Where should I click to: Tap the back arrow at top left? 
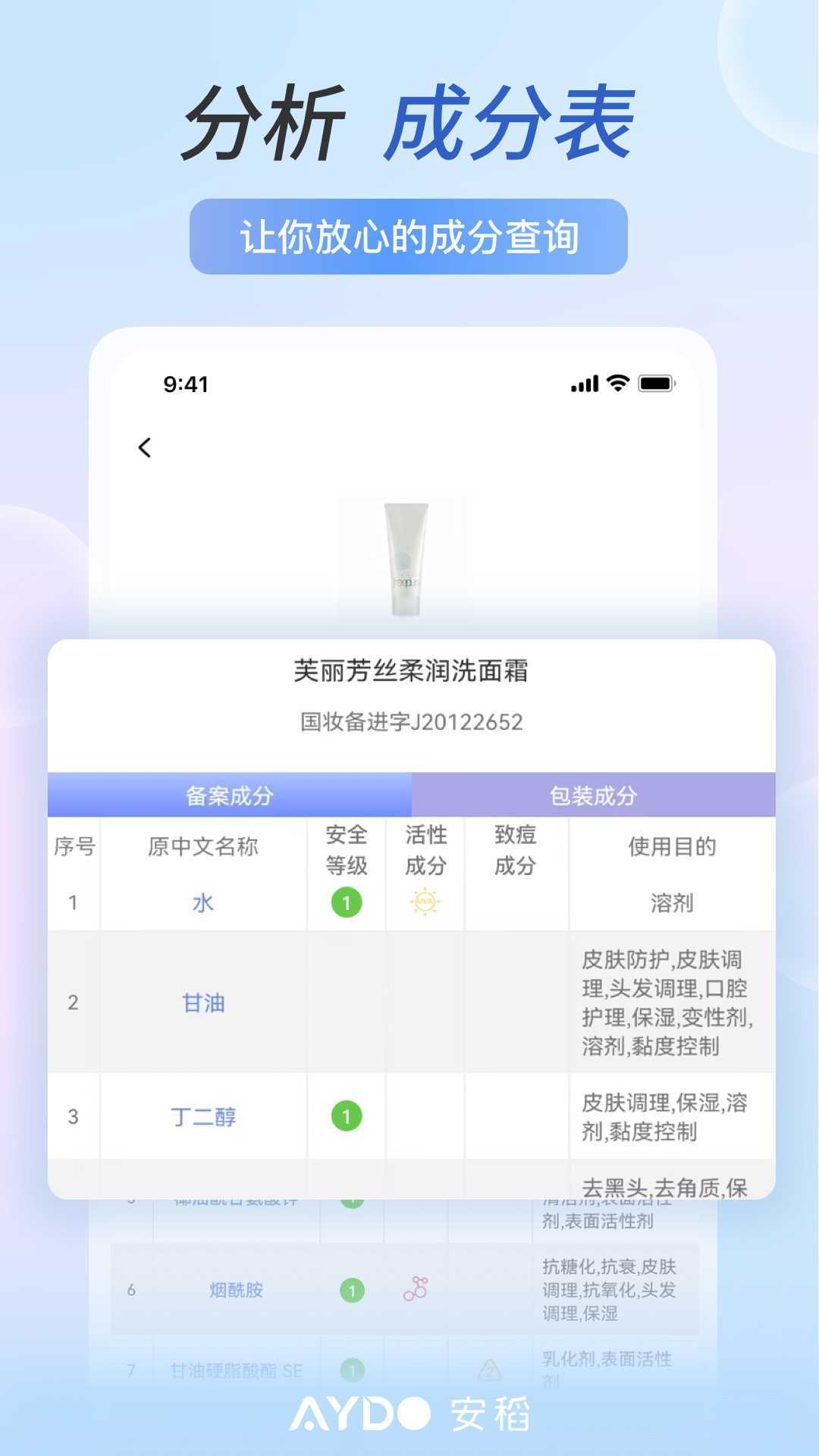tap(145, 448)
